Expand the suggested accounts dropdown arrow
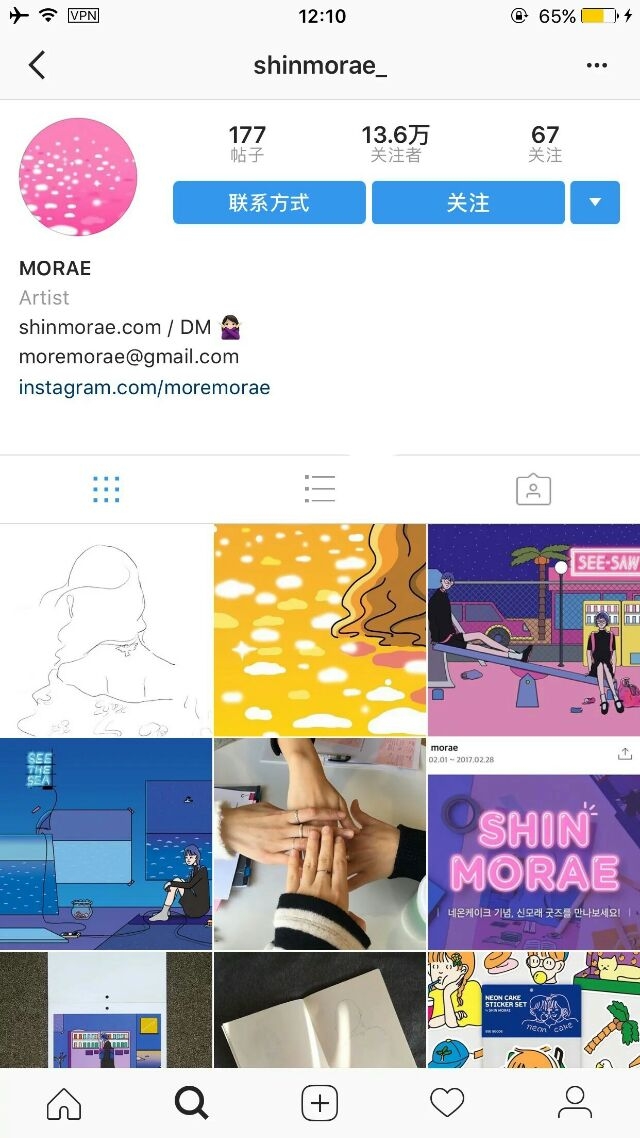 point(595,202)
